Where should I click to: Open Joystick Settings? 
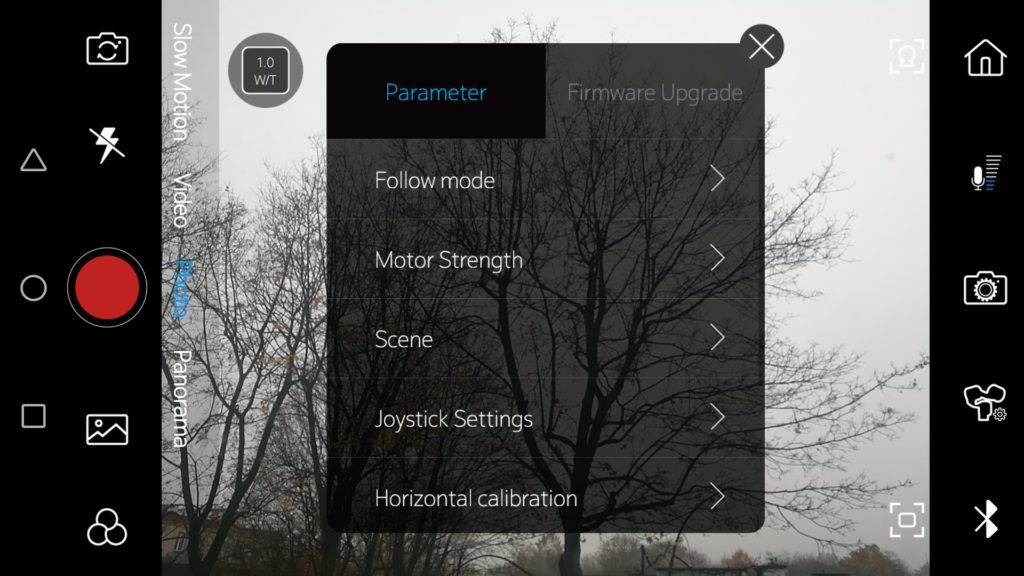[x=545, y=418]
